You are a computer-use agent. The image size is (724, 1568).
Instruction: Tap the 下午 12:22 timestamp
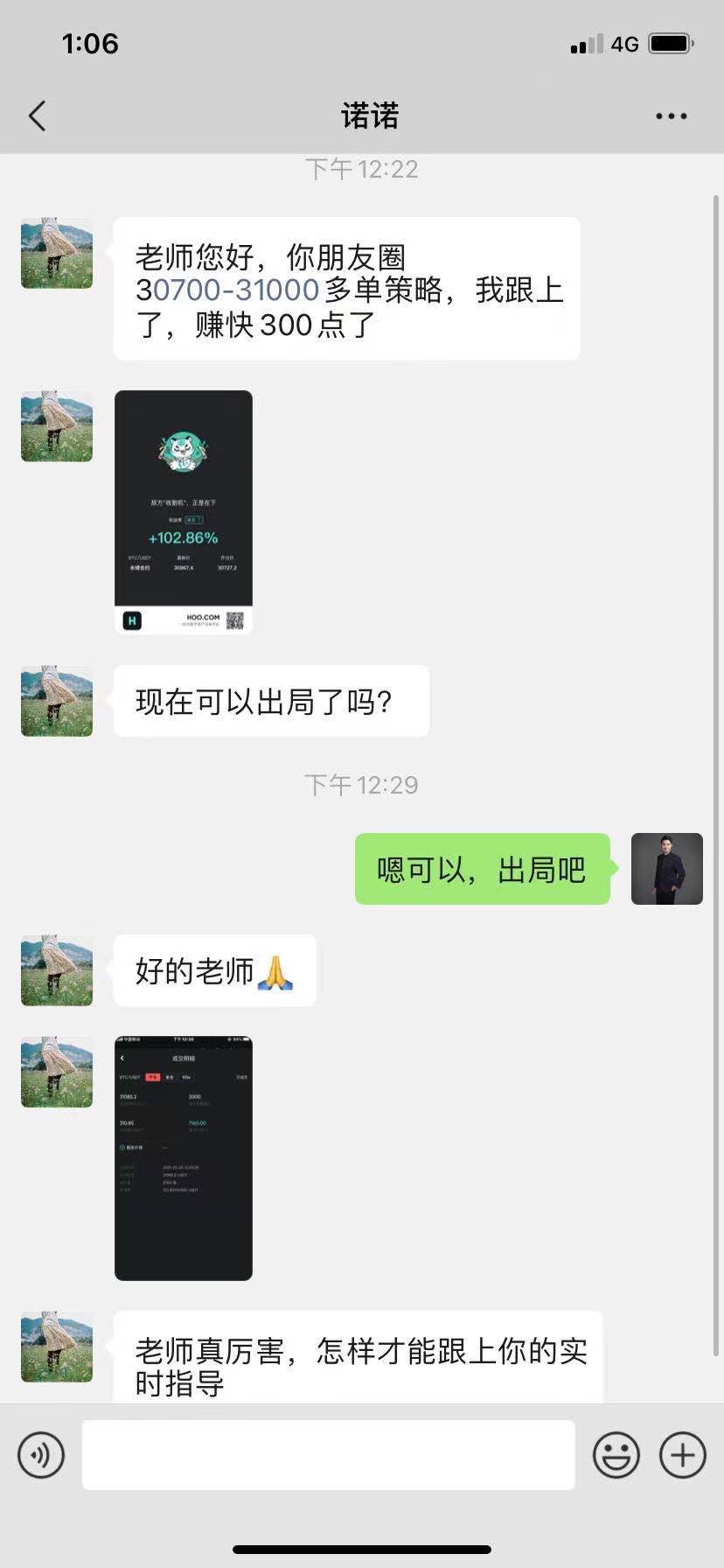pos(362,168)
